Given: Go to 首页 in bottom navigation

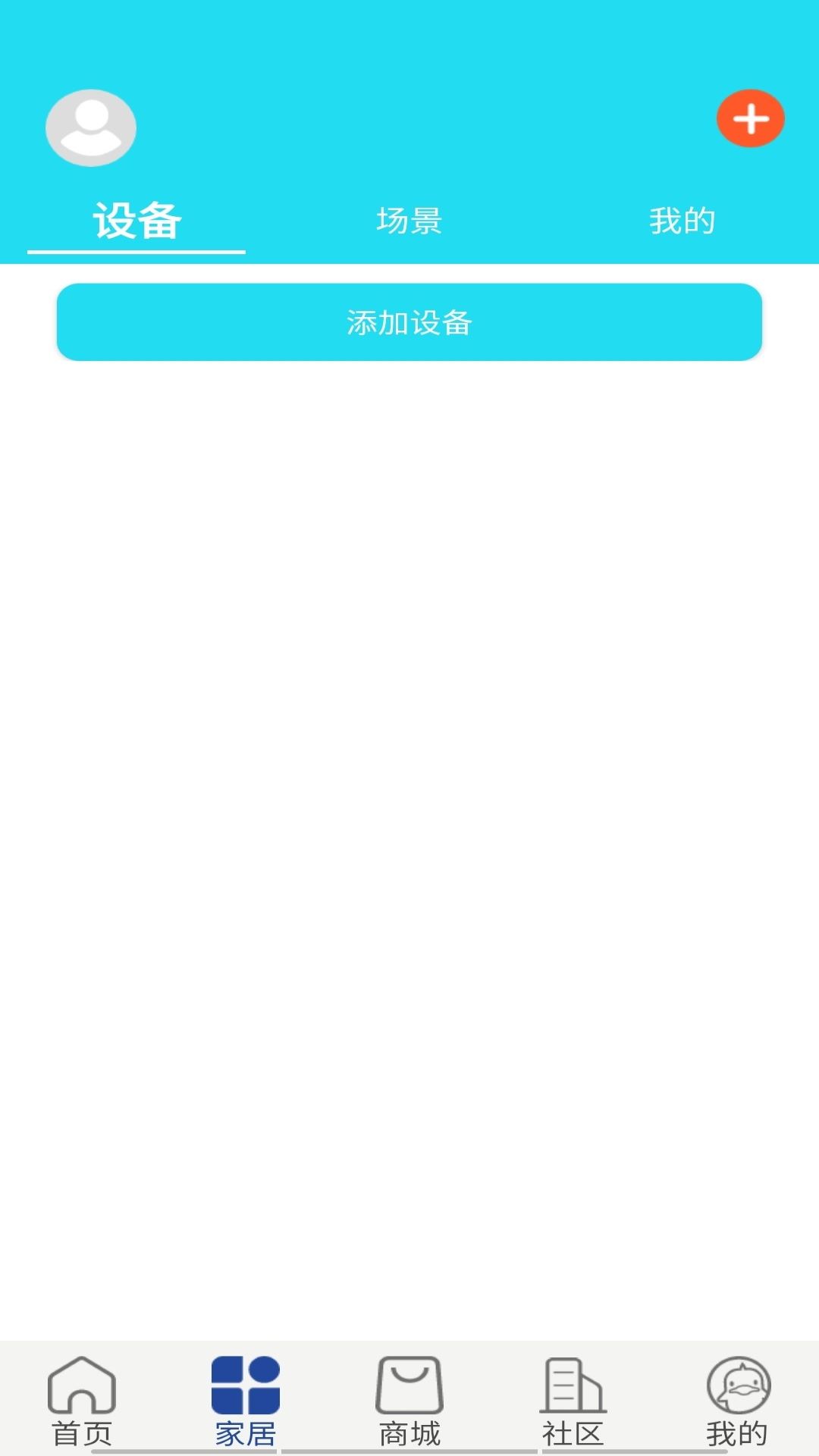Looking at the screenshot, I should pyautogui.click(x=82, y=1401).
